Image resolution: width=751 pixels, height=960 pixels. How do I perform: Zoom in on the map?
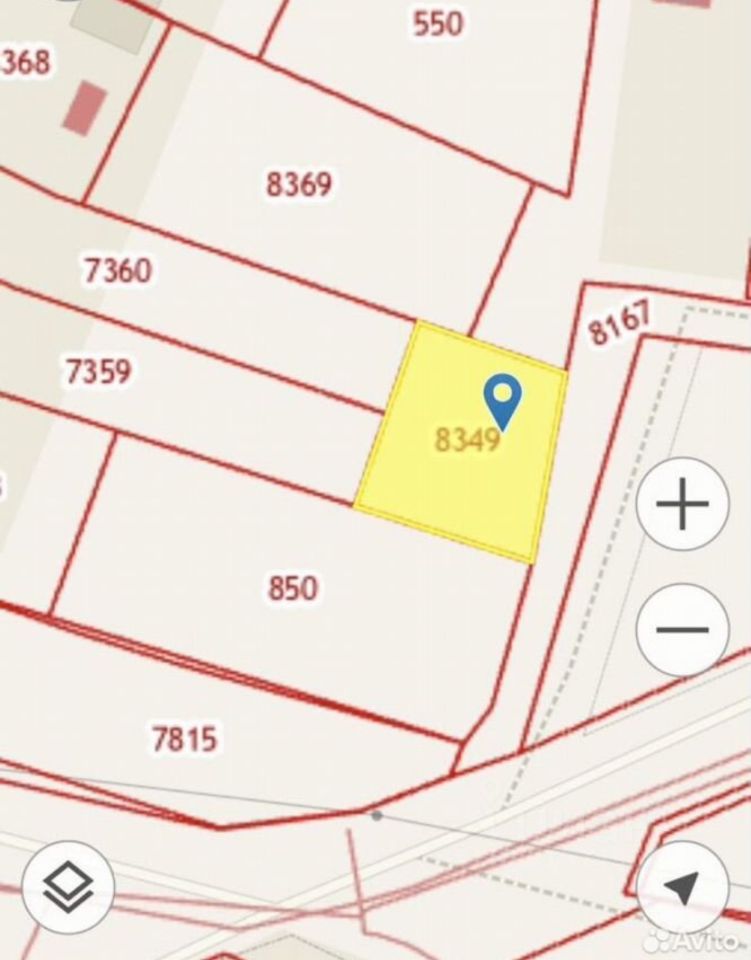tap(682, 504)
